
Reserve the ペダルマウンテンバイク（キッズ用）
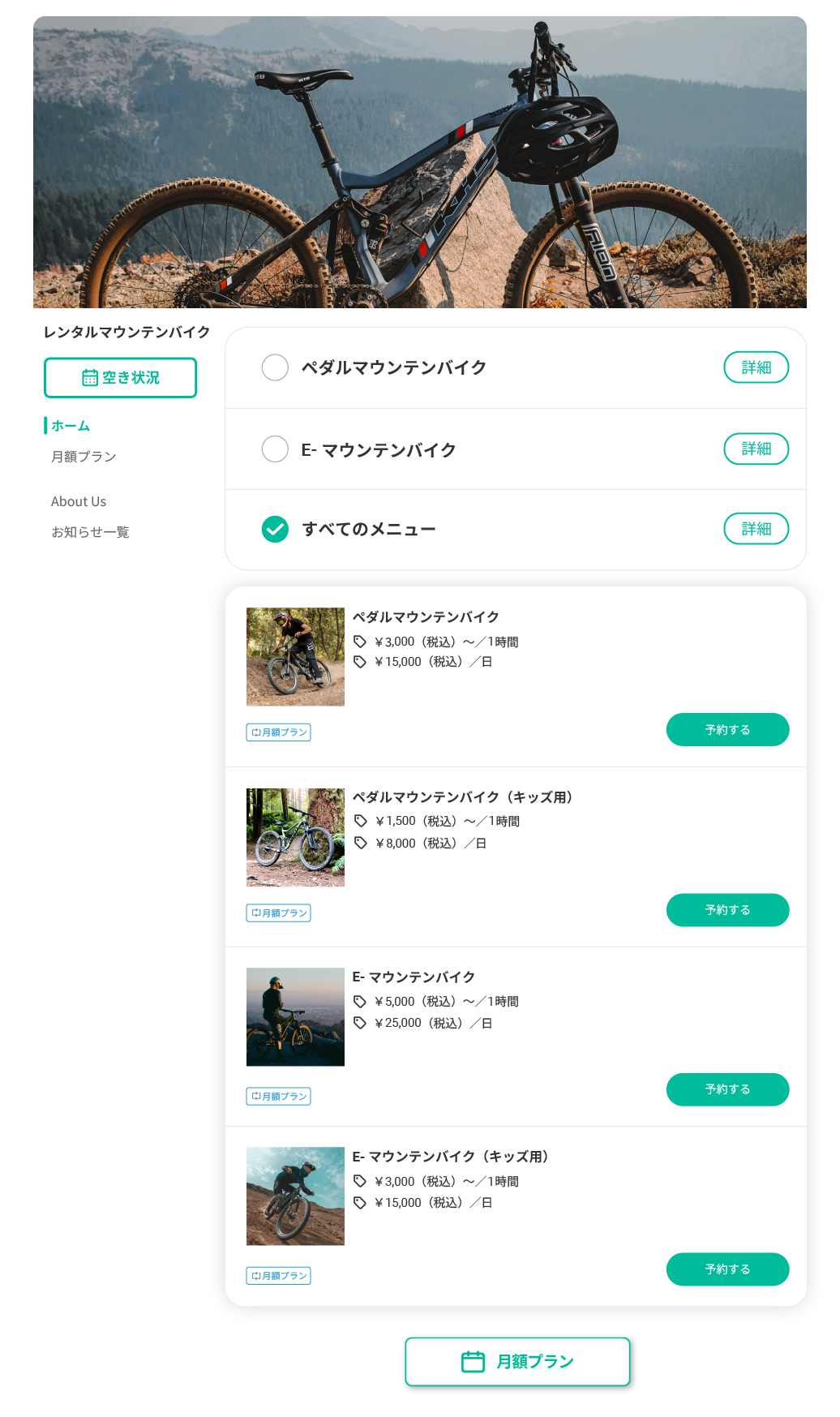point(727,910)
